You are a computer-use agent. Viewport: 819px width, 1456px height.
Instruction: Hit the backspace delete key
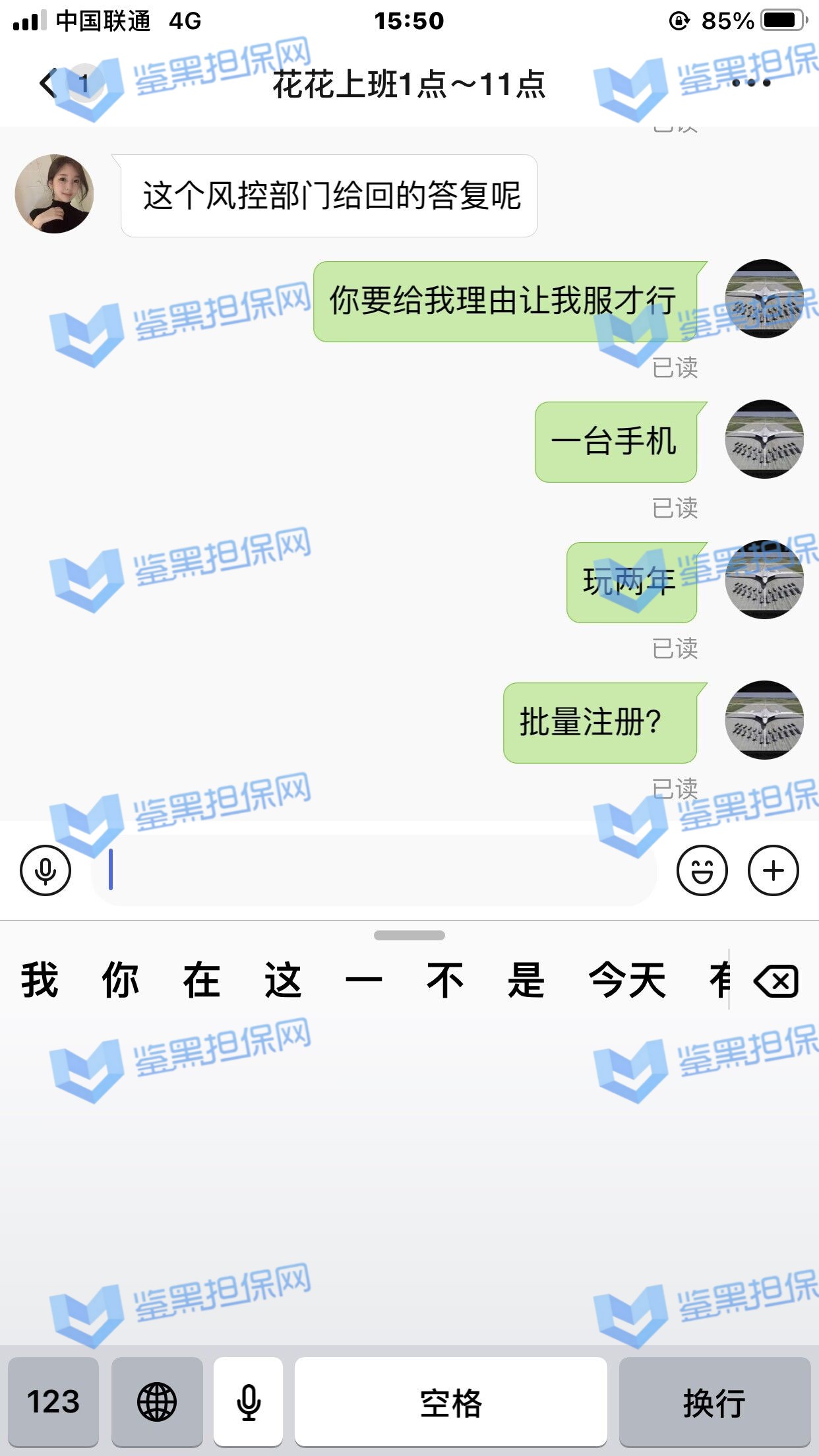click(x=777, y=981)
